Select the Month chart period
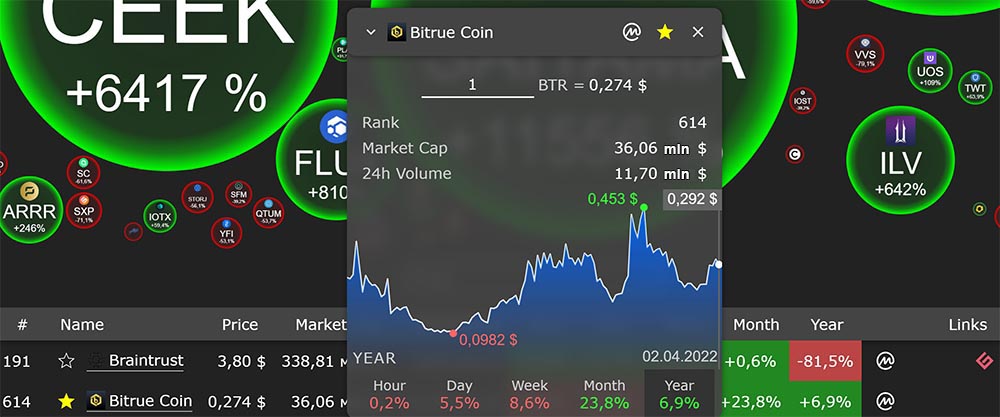Viewport: 1000px width, 417px height. point(603,393)
